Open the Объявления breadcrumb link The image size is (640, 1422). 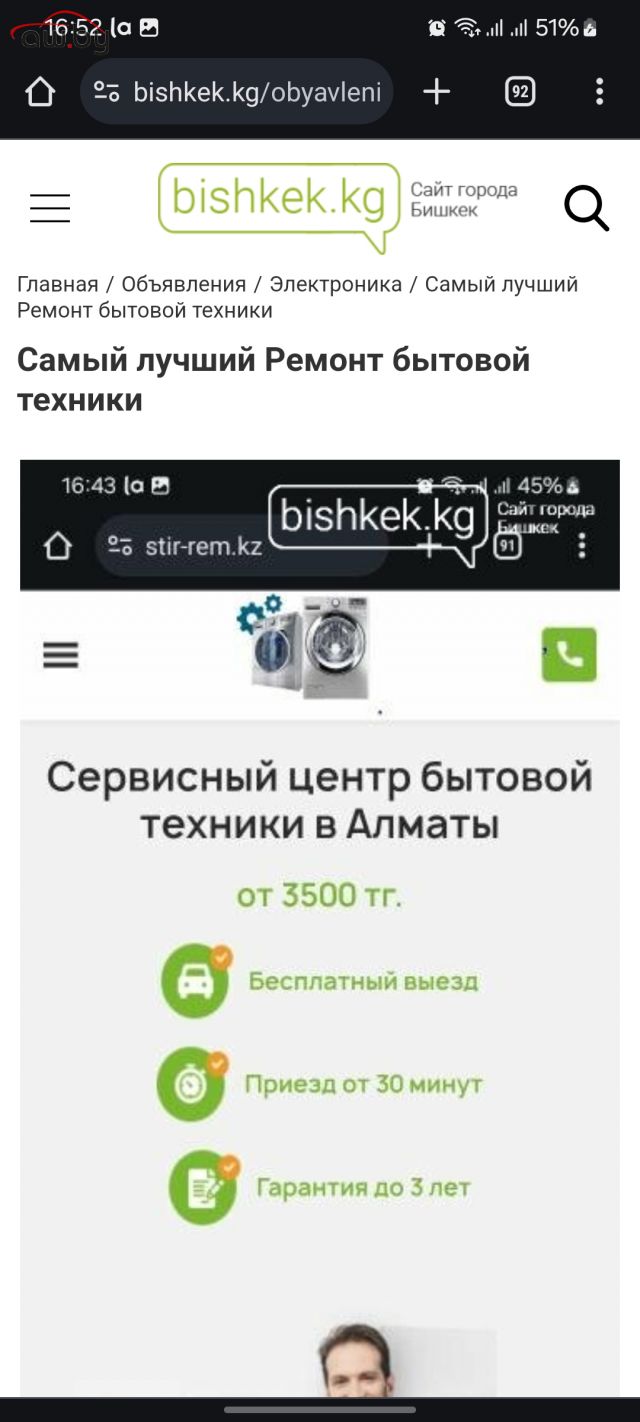184,284
